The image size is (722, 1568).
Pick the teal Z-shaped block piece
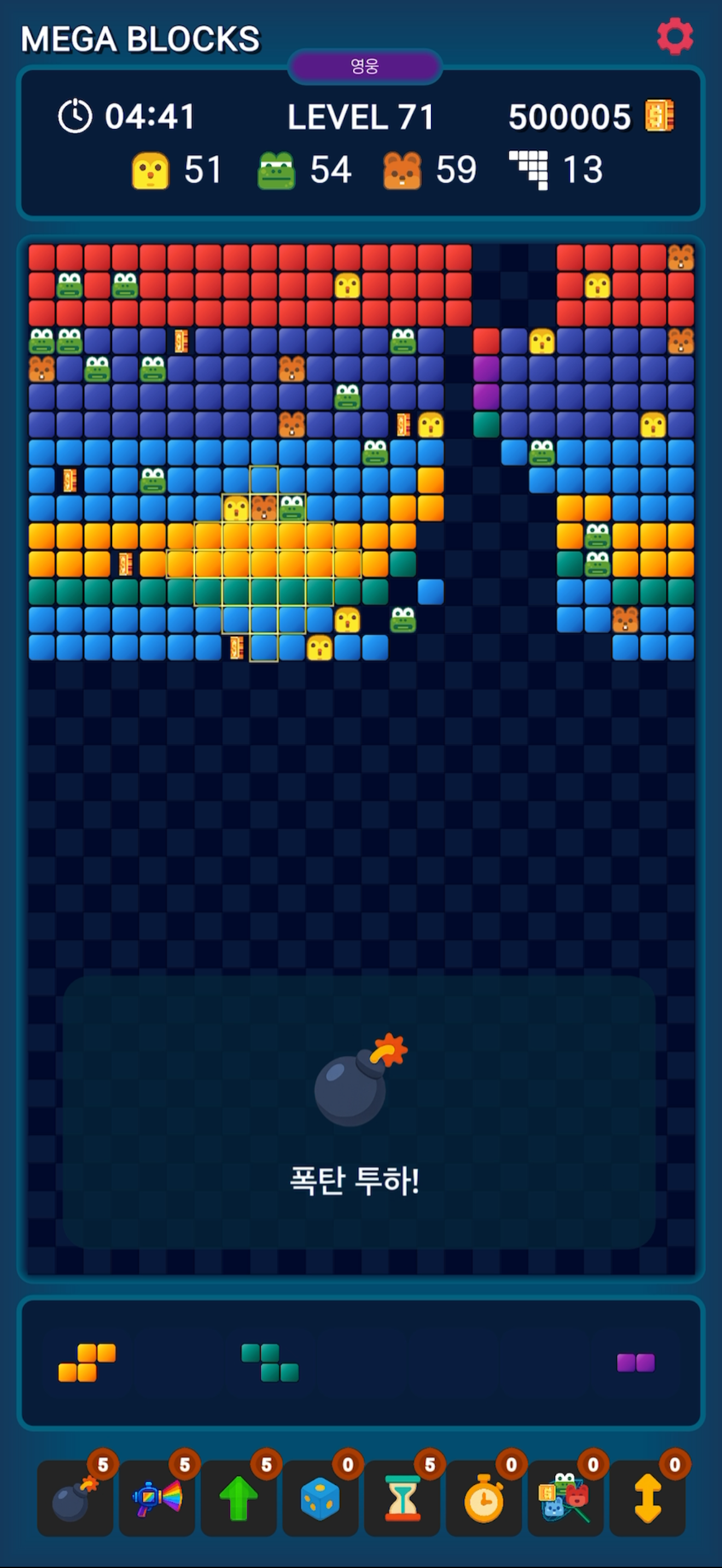point(270,1362)
